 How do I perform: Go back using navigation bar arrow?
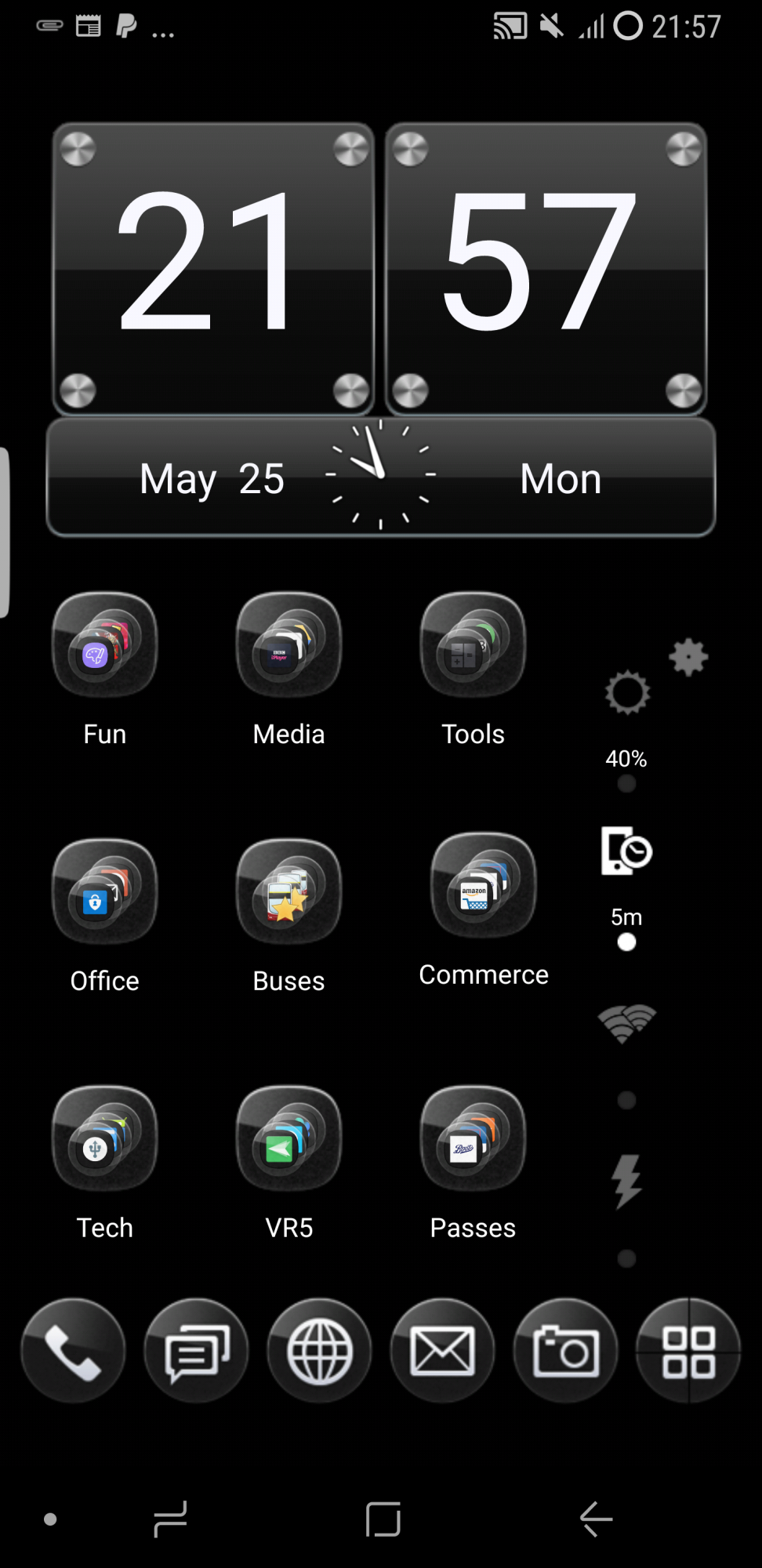click(x=596, y=1519)
